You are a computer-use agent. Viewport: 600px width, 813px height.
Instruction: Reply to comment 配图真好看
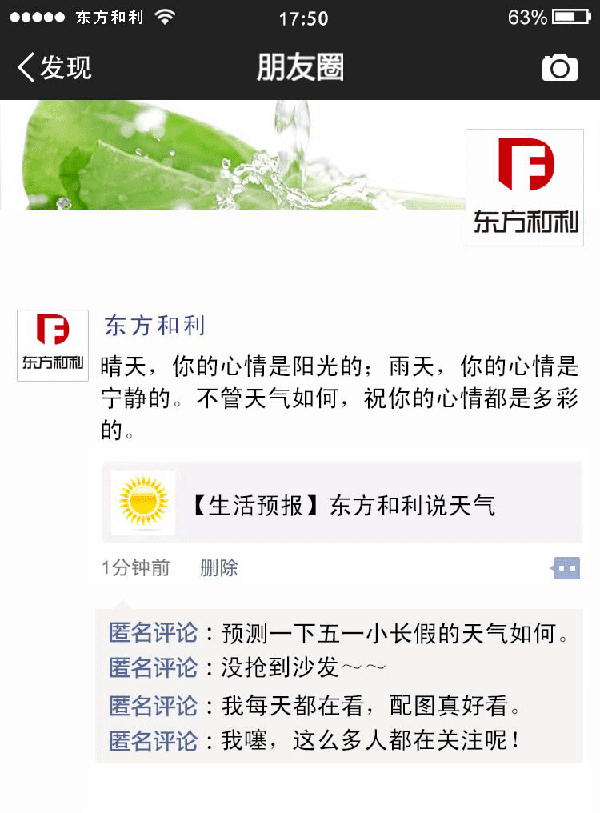point(315,706)
